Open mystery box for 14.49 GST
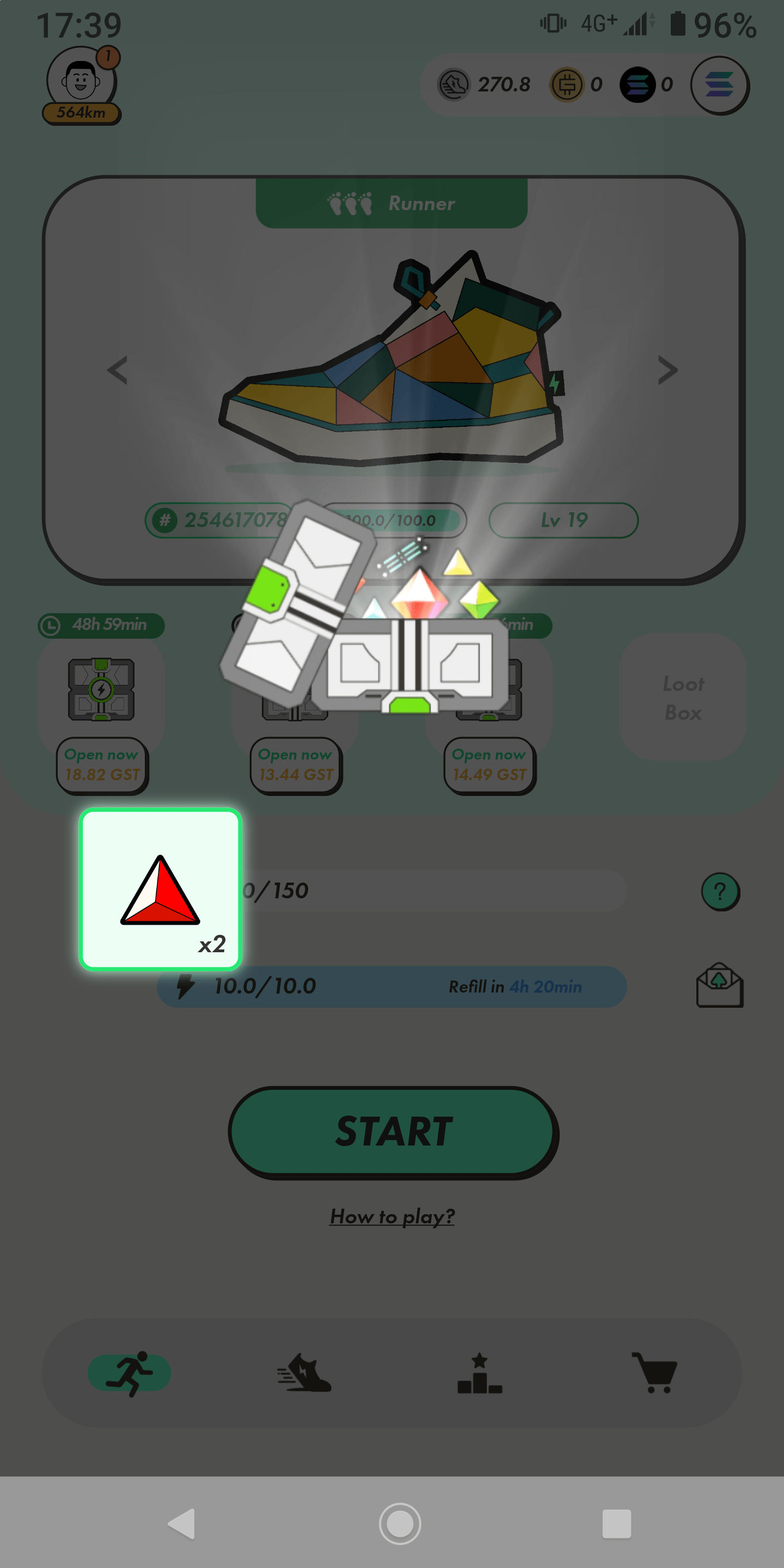The width and height of the screenshot is (784, 1568). [489, 764]
